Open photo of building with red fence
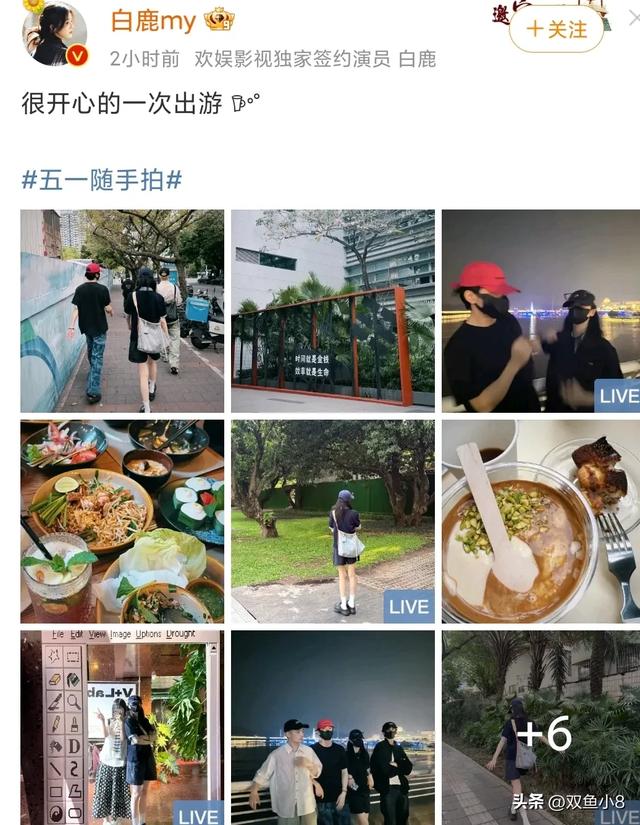The height and width of the screenshot is (825, 640). coord(333,311)
